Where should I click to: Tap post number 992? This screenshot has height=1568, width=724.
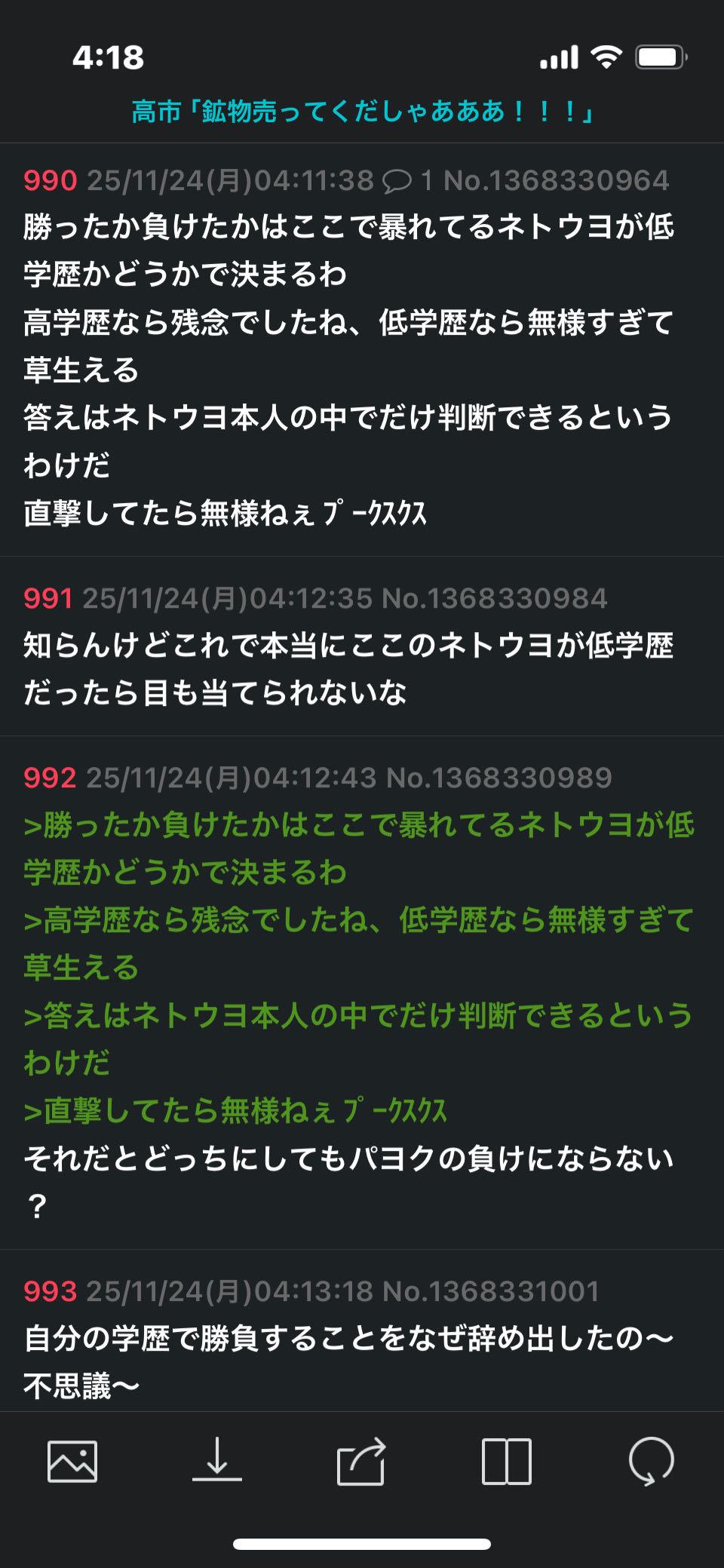pos(50,778)
